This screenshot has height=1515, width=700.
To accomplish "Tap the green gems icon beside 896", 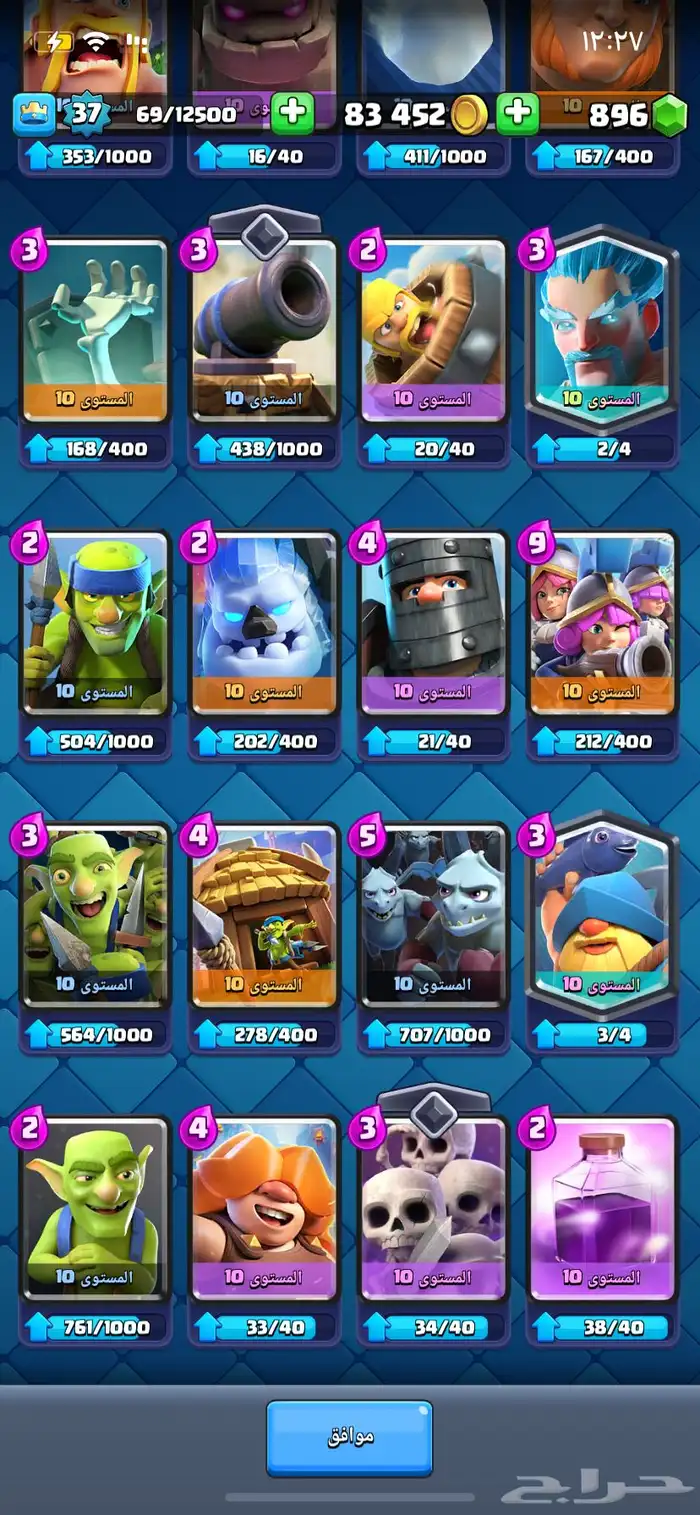I will click(671, 116).
